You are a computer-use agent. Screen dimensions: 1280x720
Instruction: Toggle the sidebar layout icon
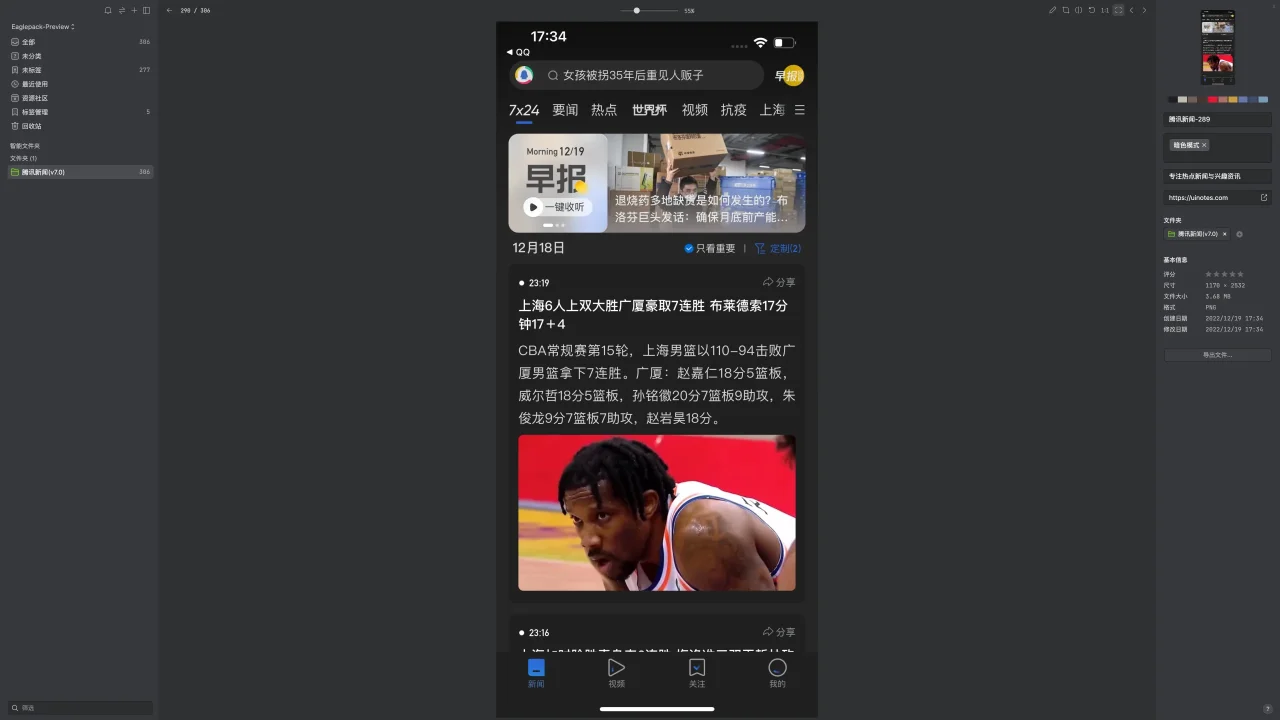click(x=146, y=10)
